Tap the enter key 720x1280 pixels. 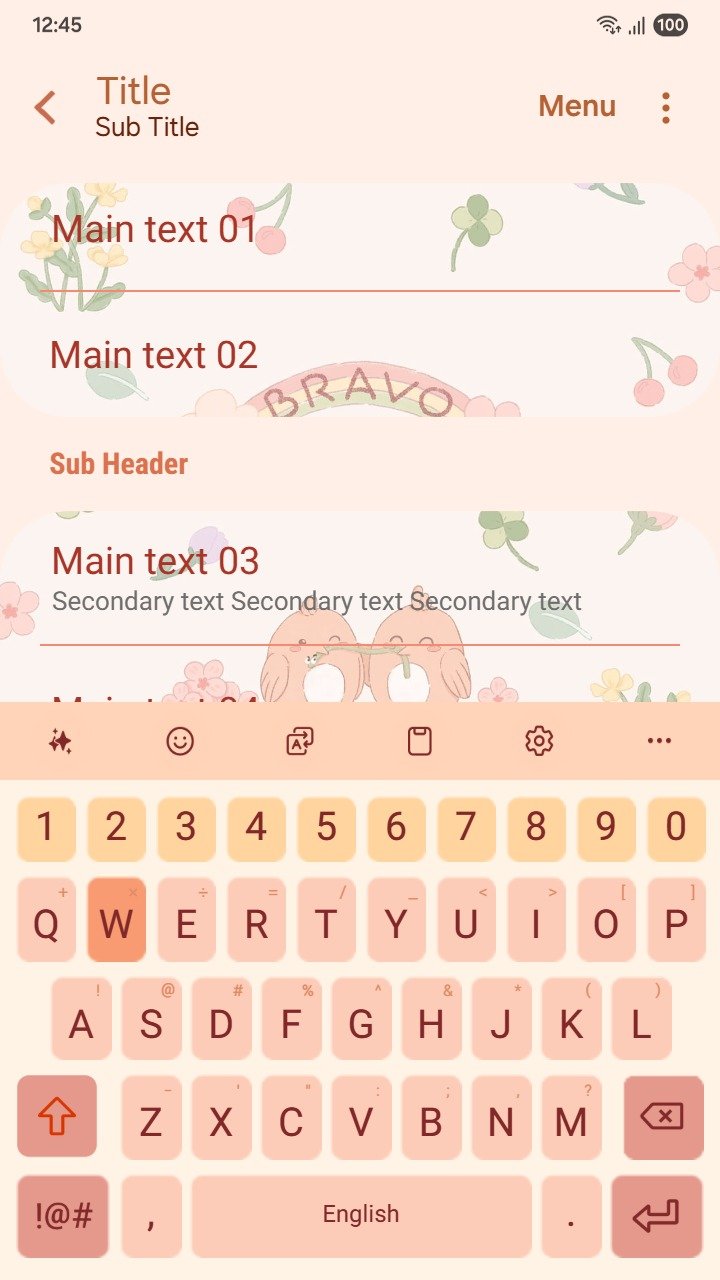(x=656, y=1216)
